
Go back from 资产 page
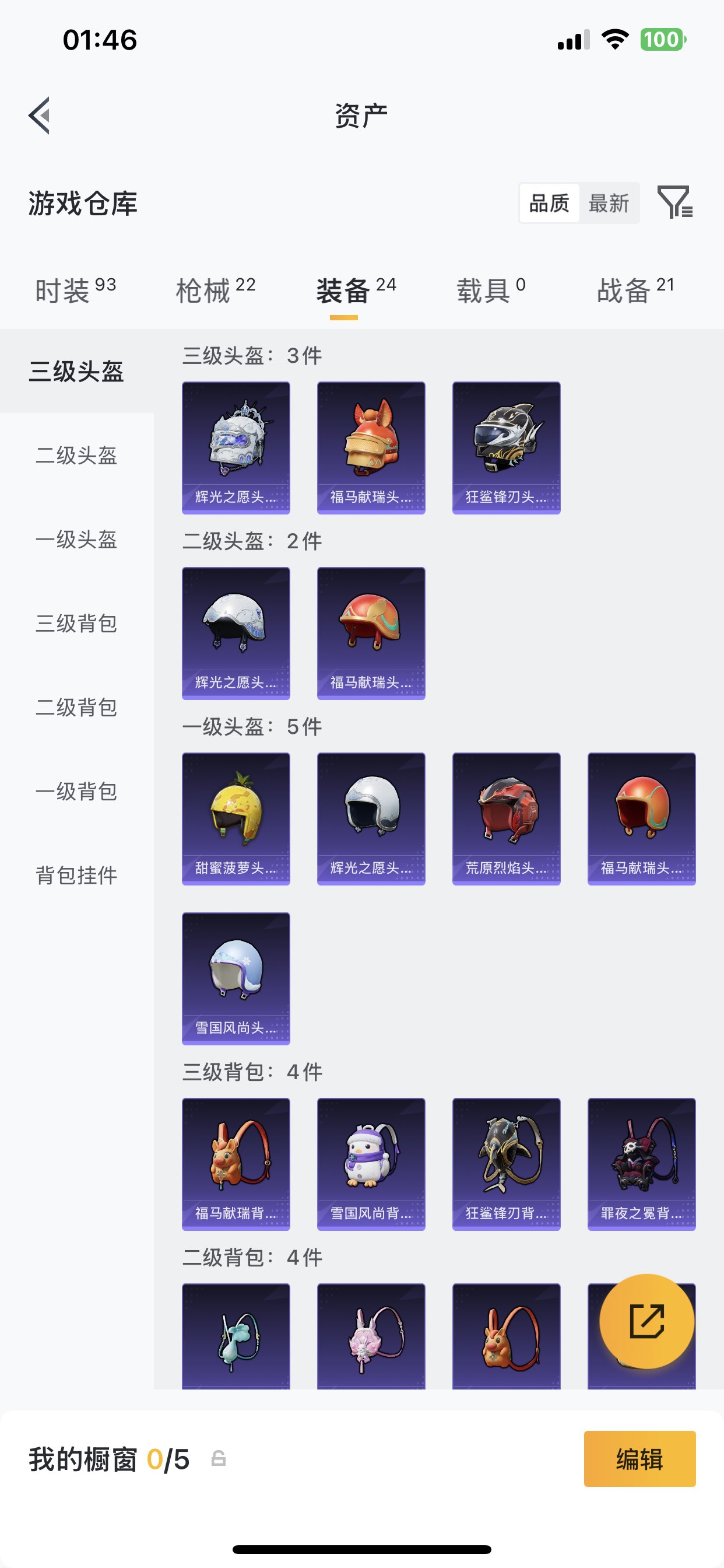(40, 116)
